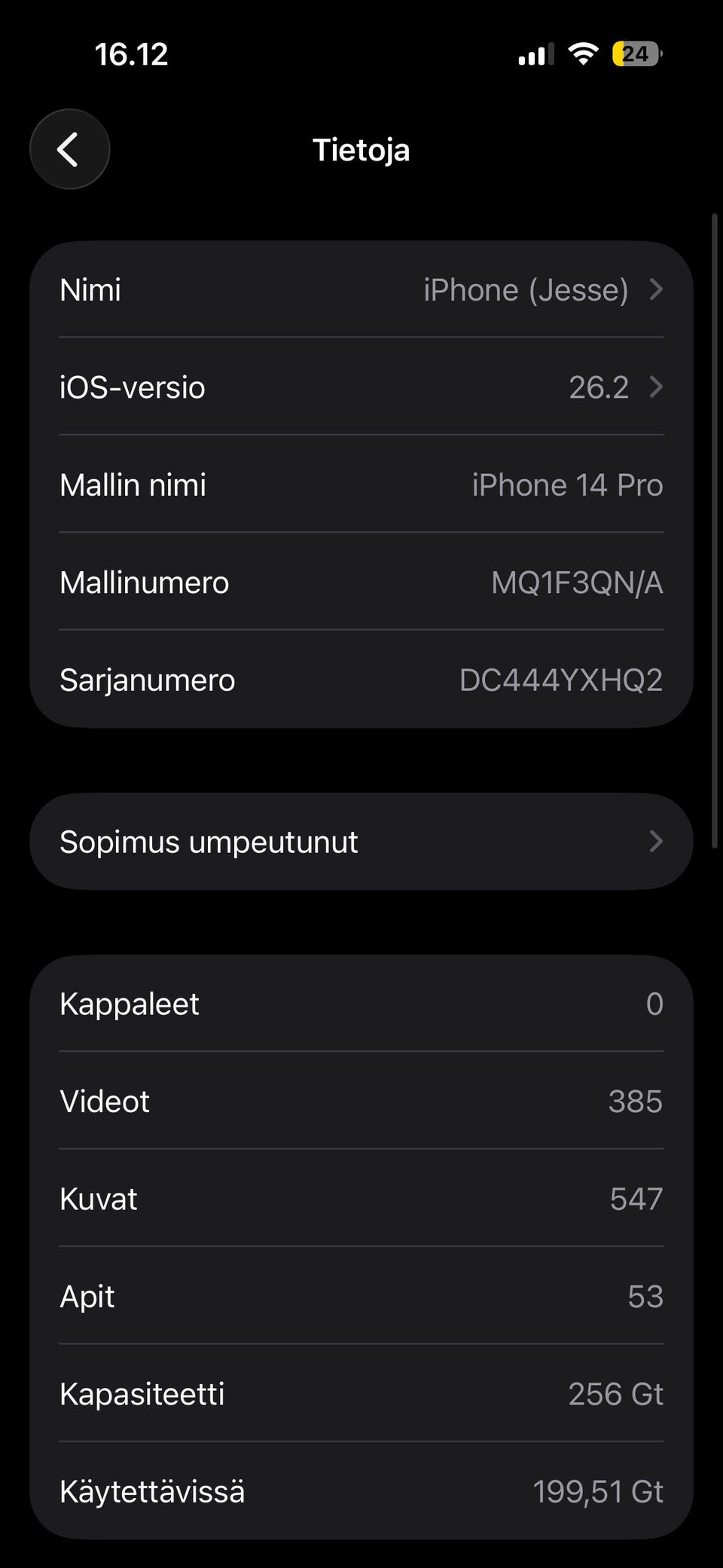723x1568 pixels.
Task: Open the iOS-versio details row
Action: point(361,387)
